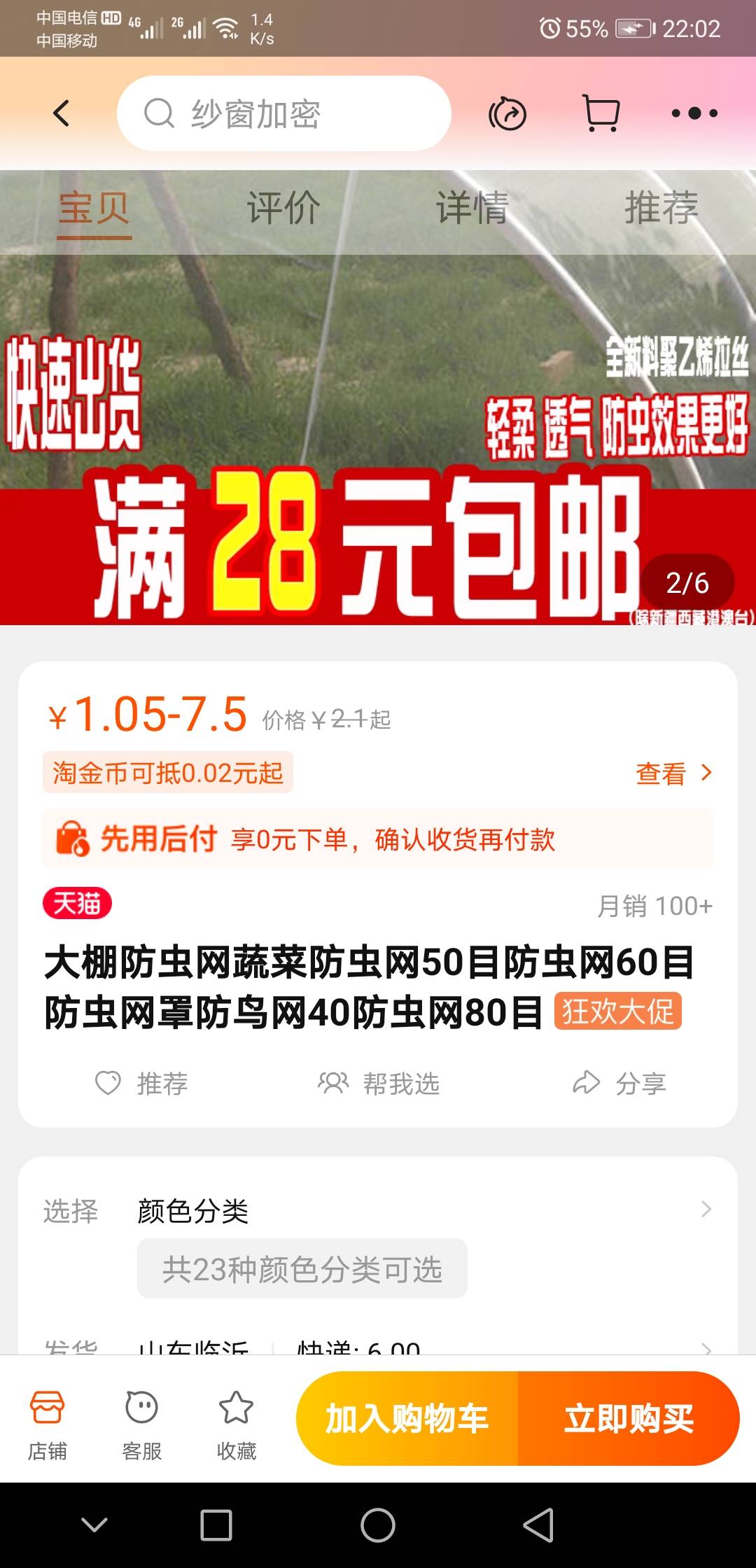Tap 立即购买 to buy now
This screenshot has height=1568, width=756.
tap(629, 1419)
